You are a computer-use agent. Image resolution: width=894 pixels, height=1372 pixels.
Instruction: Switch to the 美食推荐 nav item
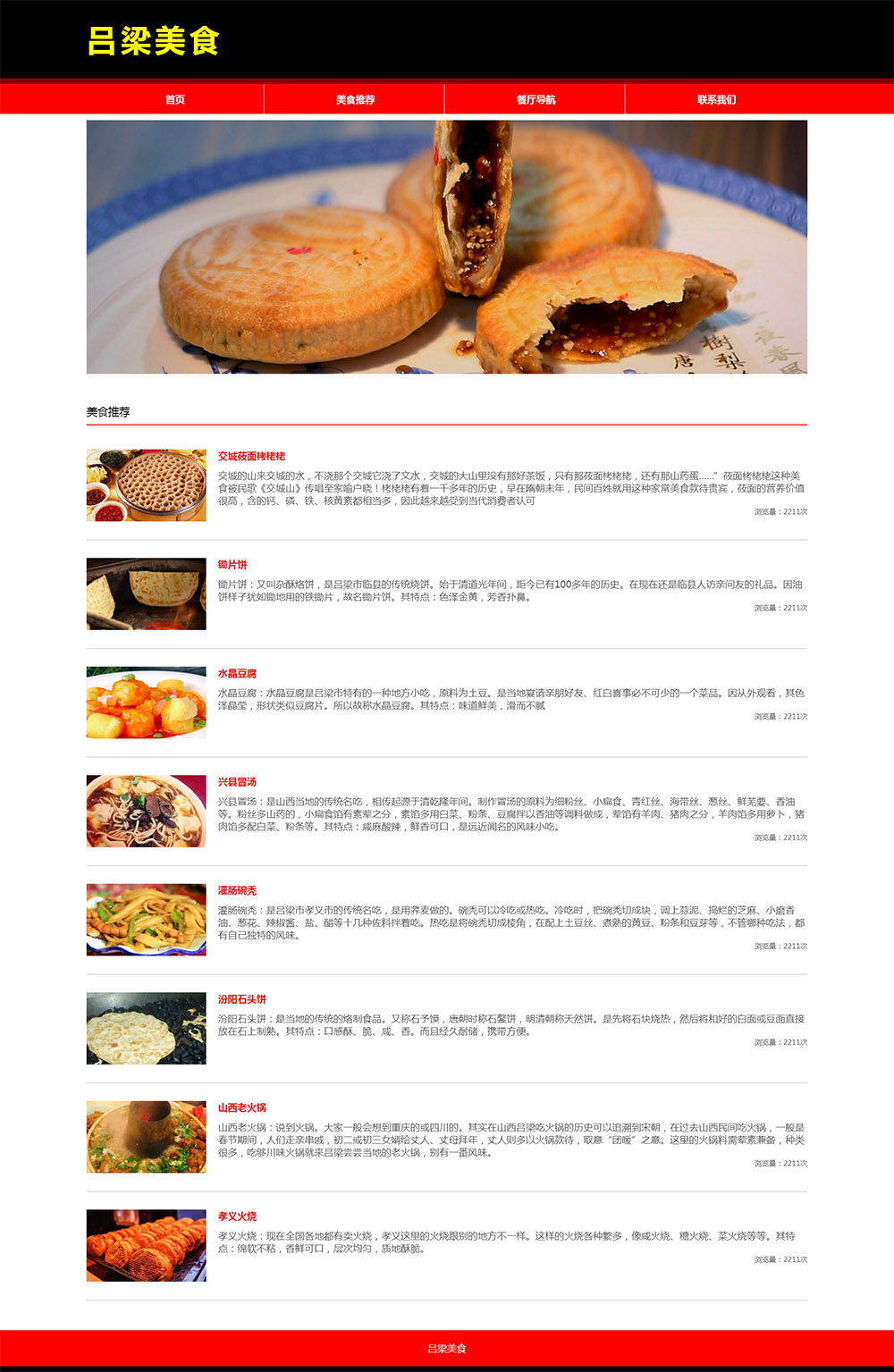click(355, 99)
